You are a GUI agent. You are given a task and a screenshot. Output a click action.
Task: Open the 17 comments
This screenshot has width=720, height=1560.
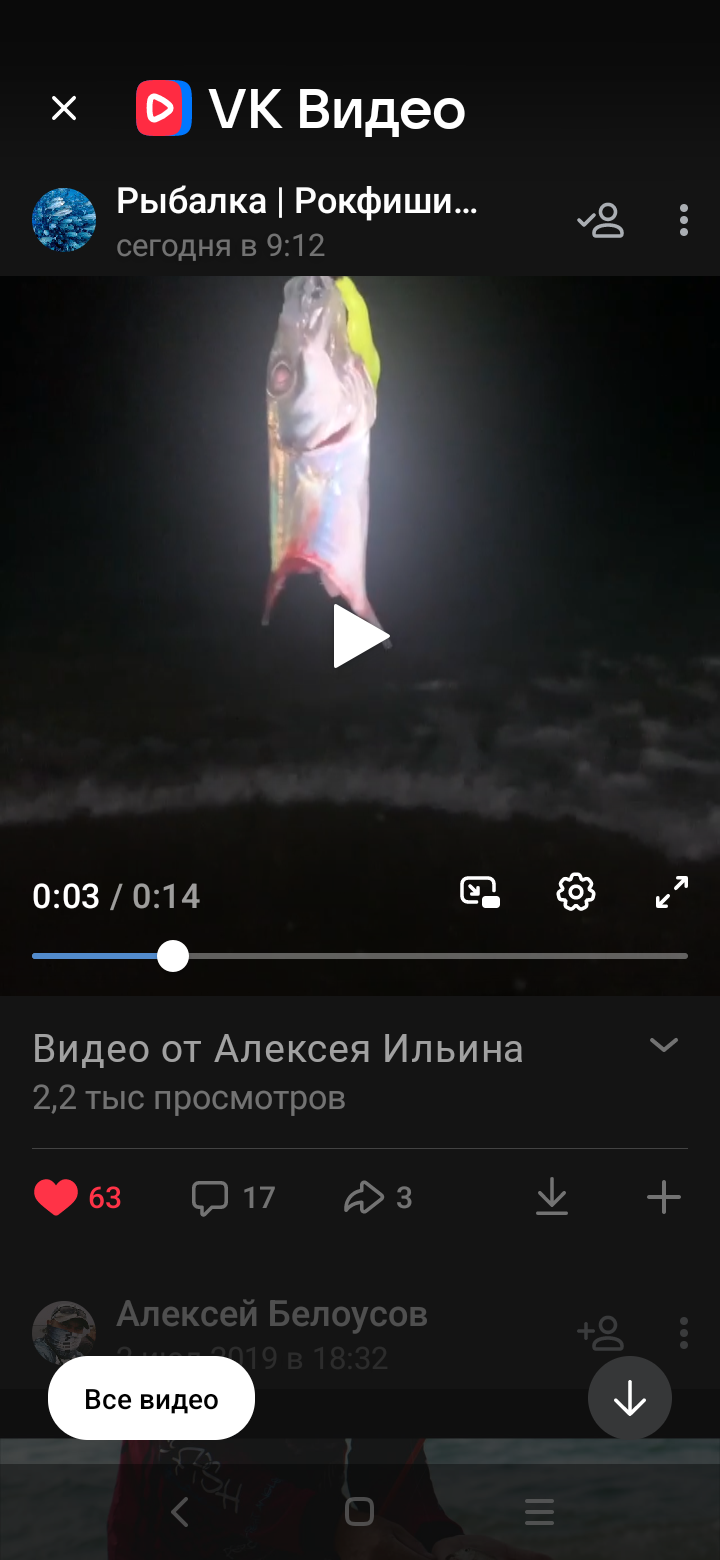232,1197
